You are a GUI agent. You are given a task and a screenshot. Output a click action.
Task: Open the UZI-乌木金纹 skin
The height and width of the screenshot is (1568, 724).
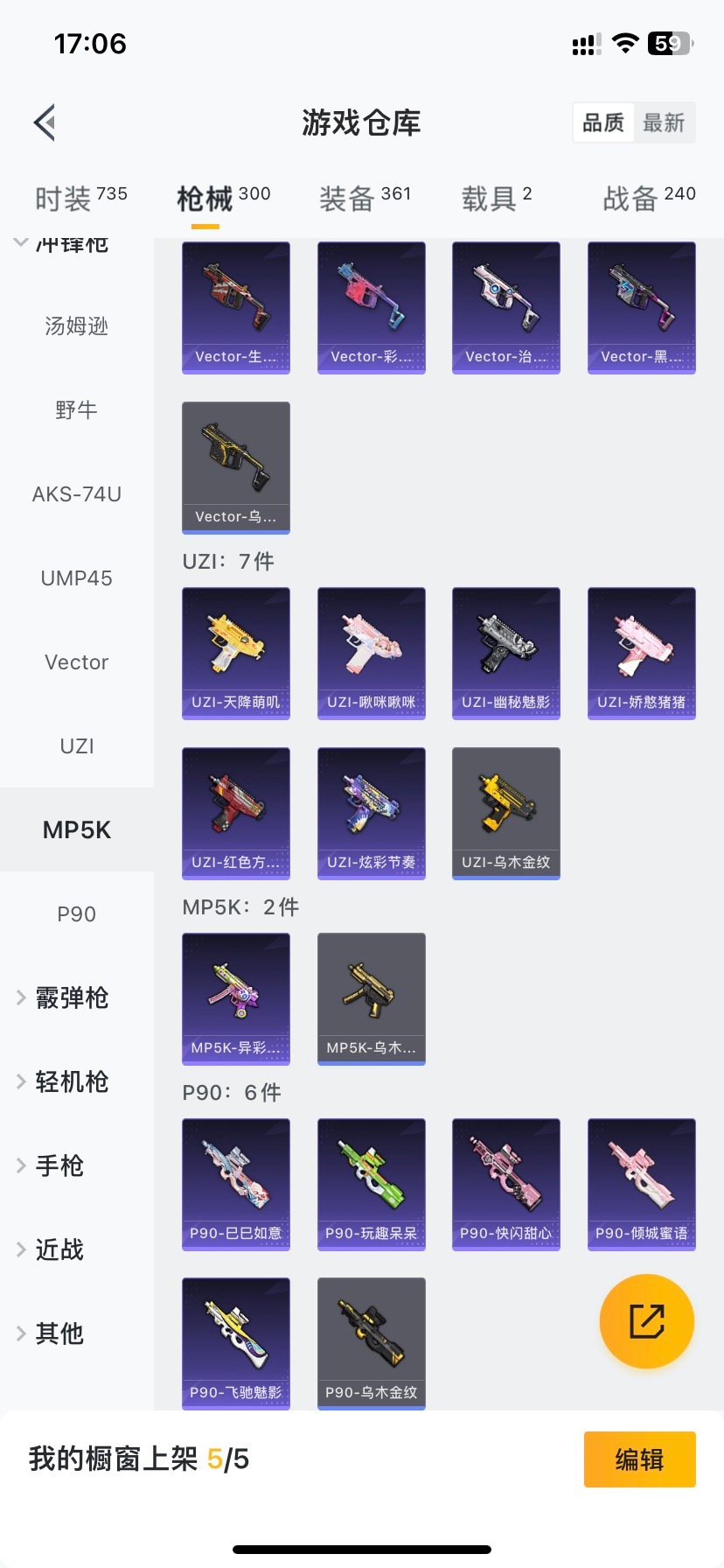point(506,813)
